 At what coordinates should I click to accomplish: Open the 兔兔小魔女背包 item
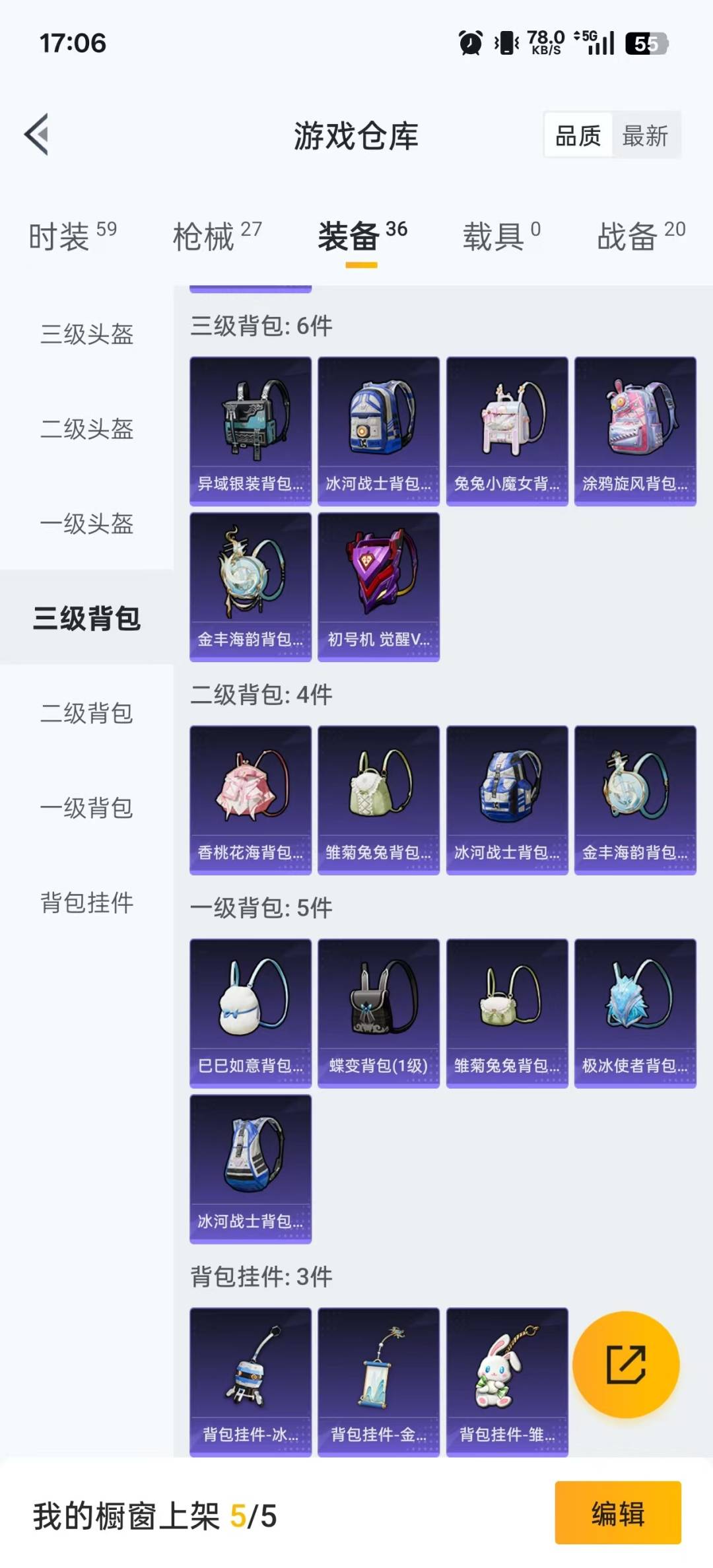tap(507, 430)
